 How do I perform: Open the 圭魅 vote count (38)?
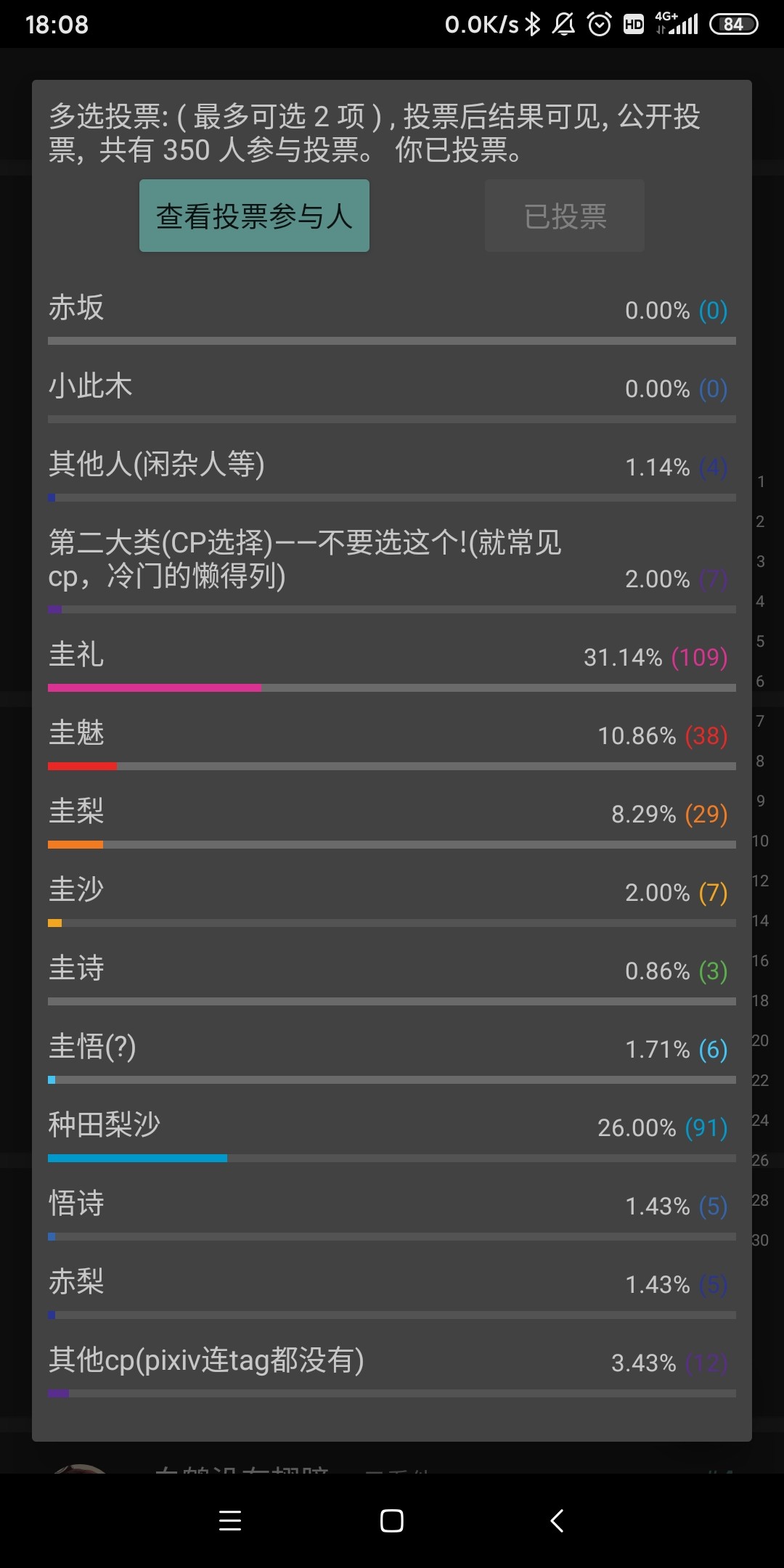point(706,736)
